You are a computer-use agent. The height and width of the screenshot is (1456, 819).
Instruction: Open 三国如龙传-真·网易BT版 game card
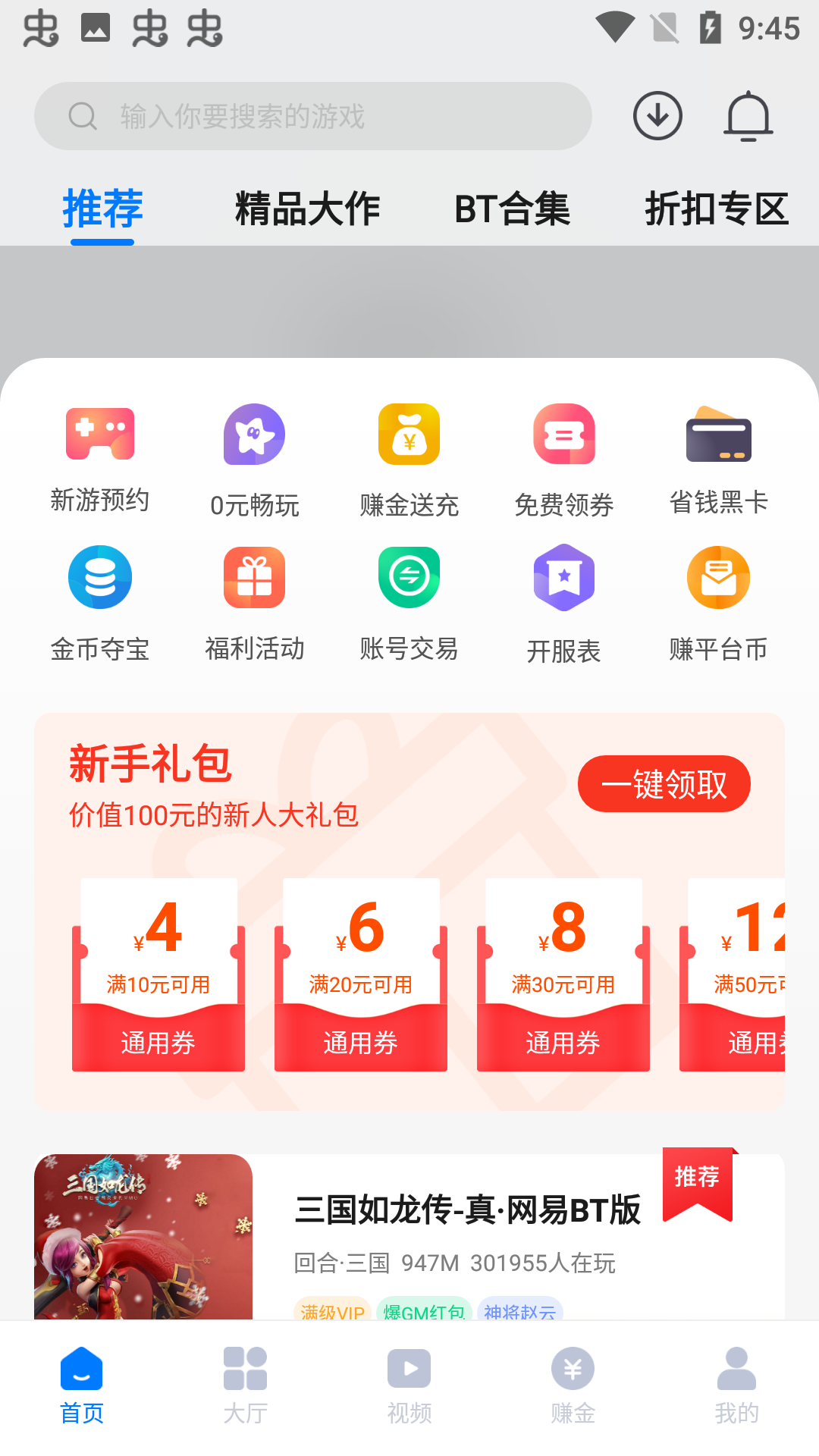click(467, 1210)
